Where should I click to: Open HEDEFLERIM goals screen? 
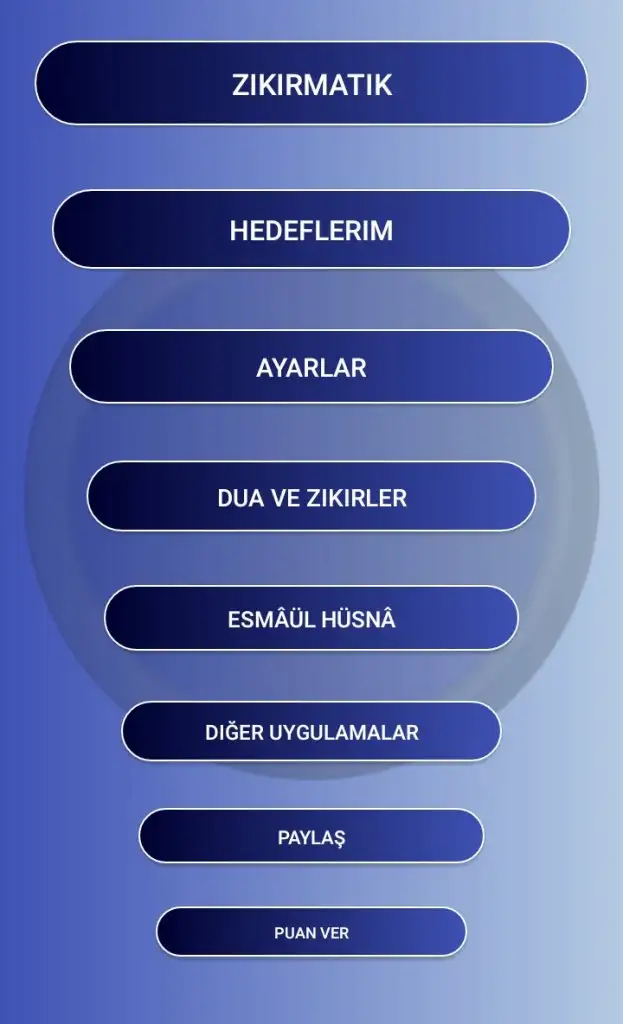point(311,230)
